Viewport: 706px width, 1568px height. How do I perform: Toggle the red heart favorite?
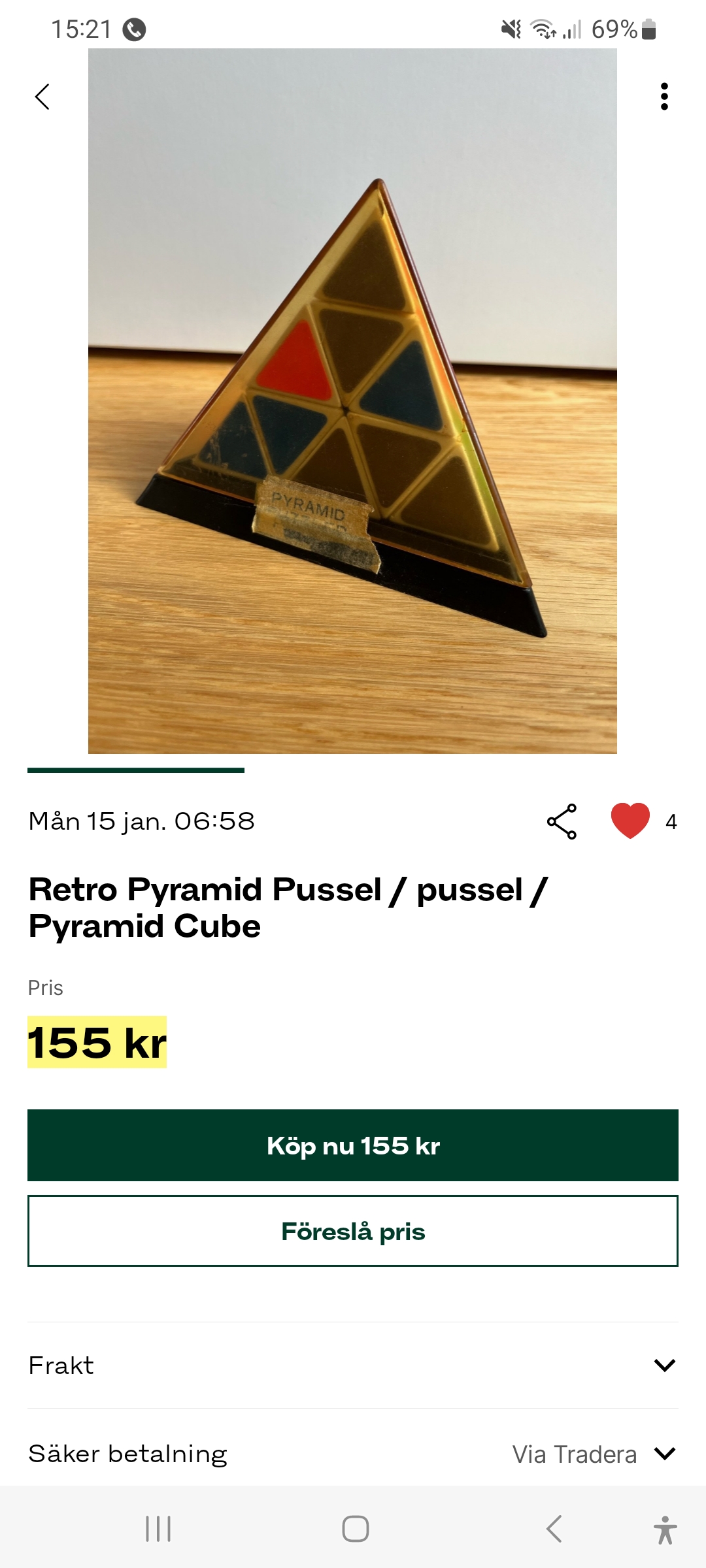click(x=630, y=821)
